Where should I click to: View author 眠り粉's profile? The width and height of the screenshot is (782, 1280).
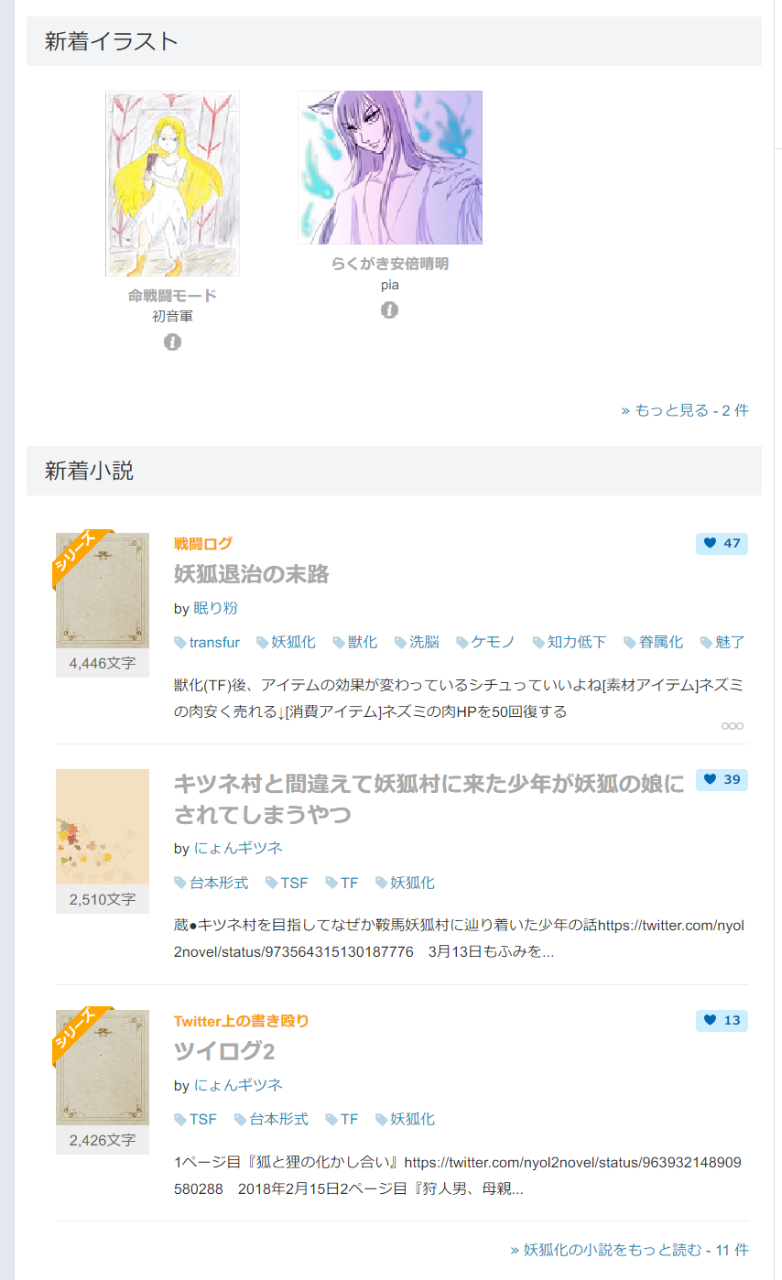click(x=215, y=608)
